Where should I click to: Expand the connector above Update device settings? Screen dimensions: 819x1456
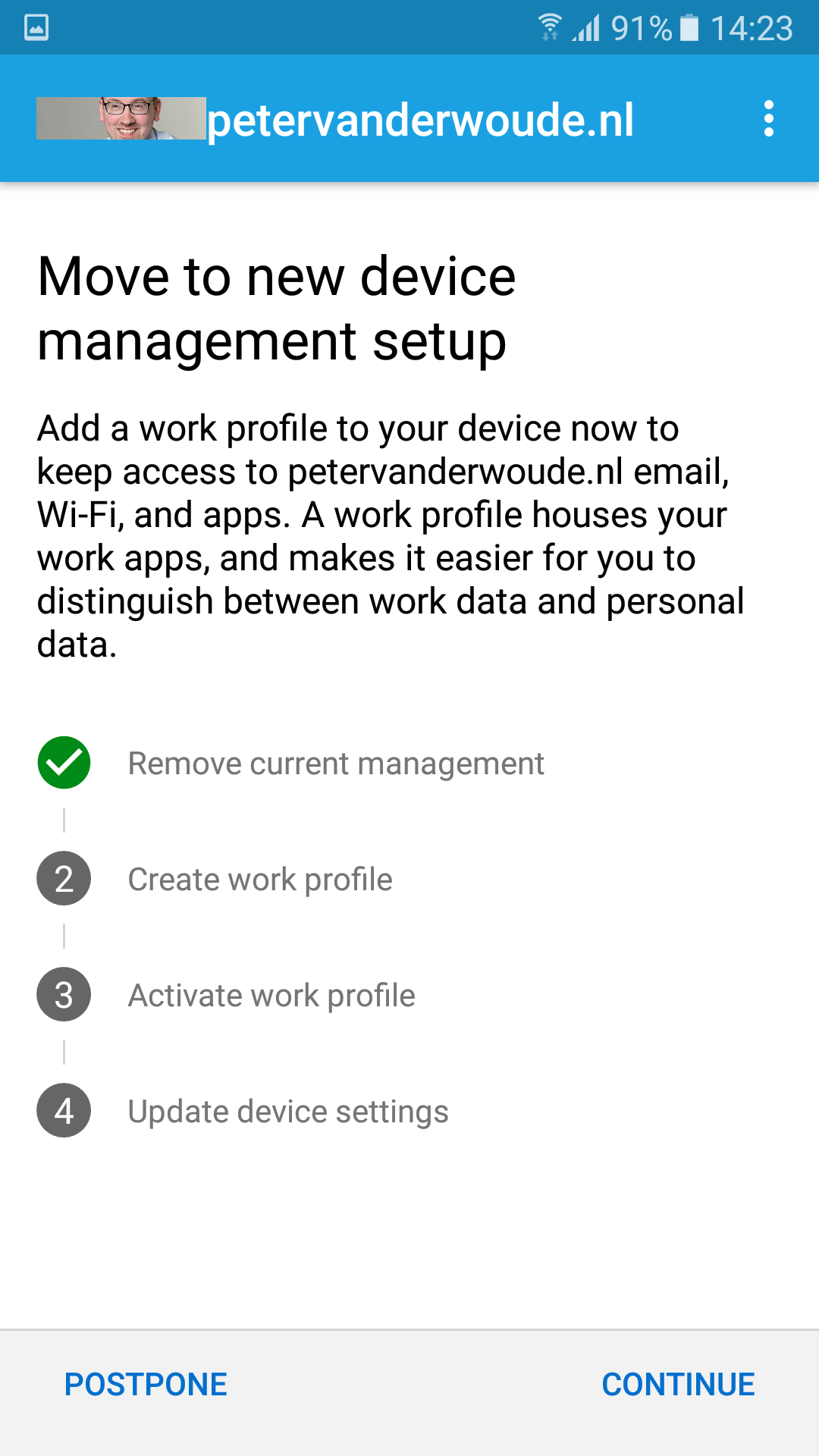pos(64,1053)
